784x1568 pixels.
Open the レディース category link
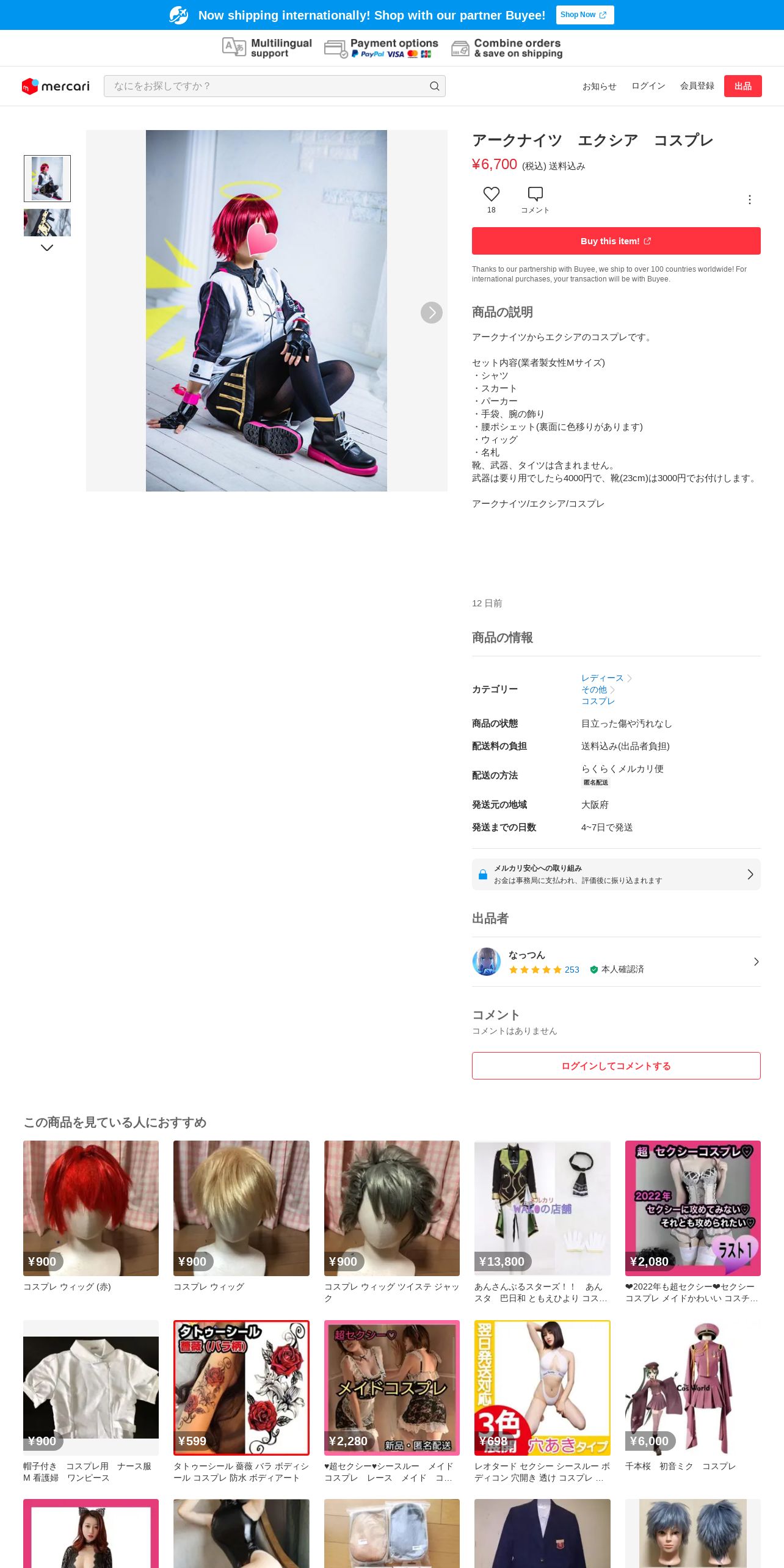(x=602, y=678)
